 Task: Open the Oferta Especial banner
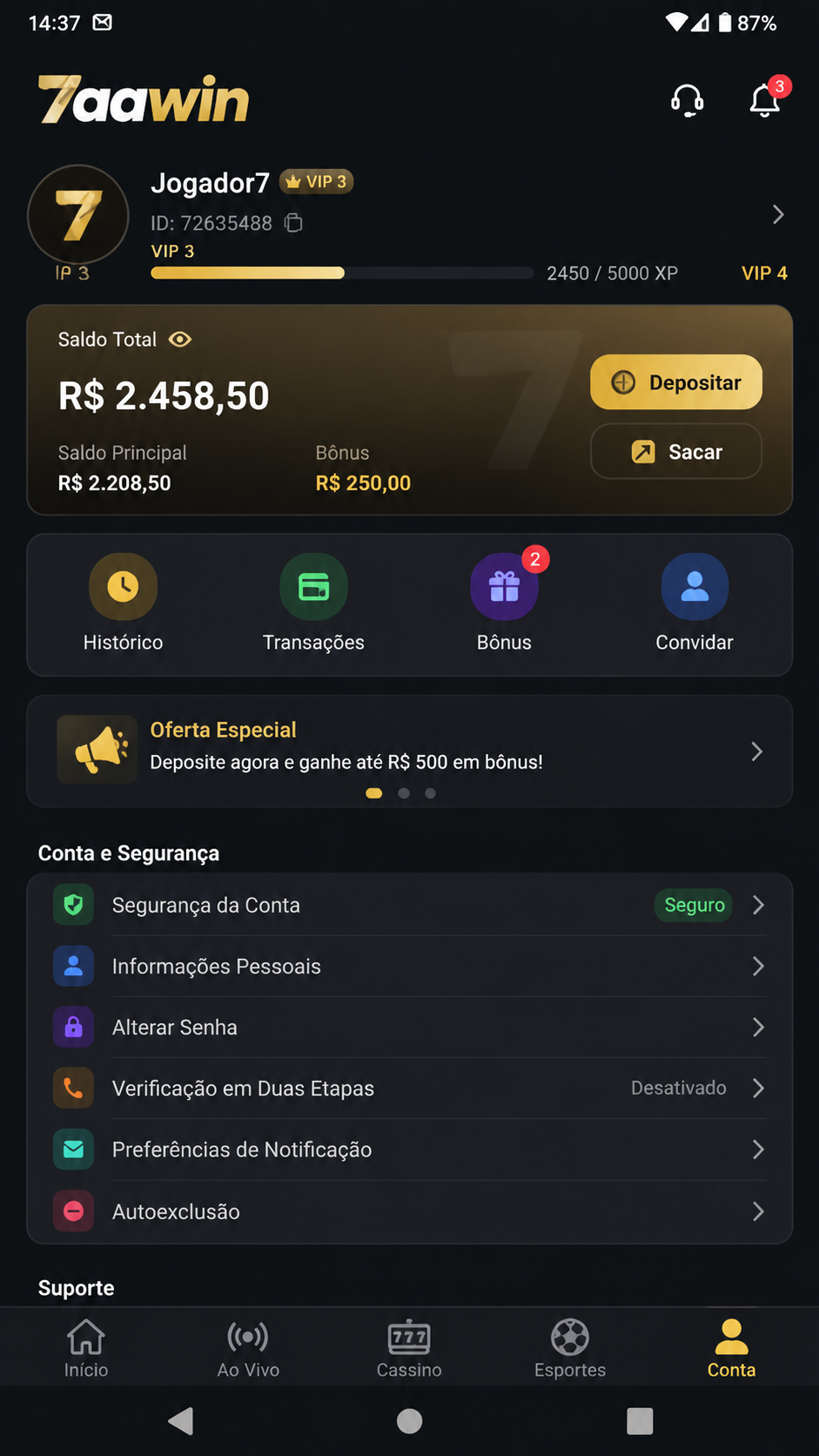coord(410,752)
